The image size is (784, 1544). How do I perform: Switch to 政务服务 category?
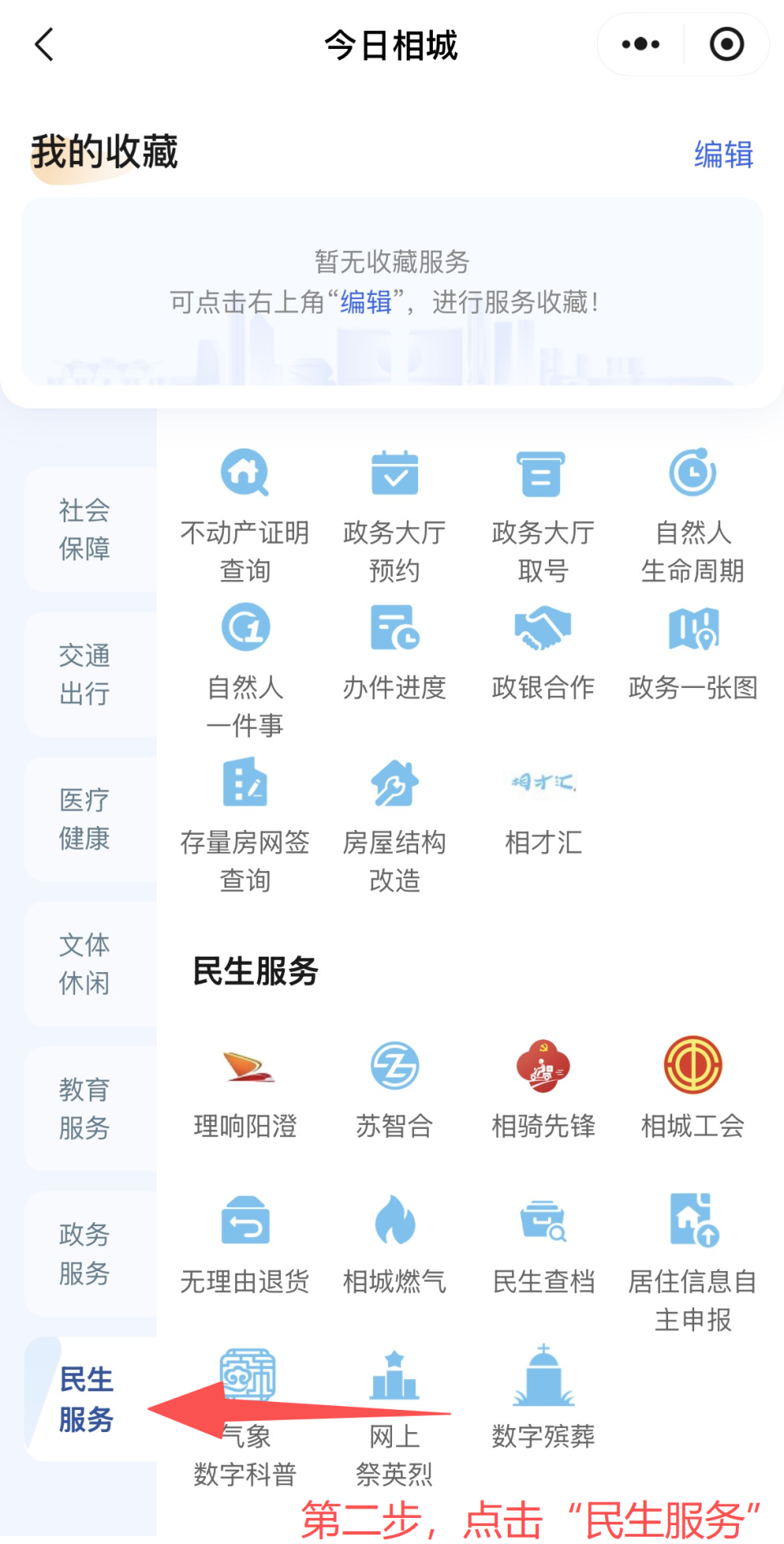pos(85,1253)
